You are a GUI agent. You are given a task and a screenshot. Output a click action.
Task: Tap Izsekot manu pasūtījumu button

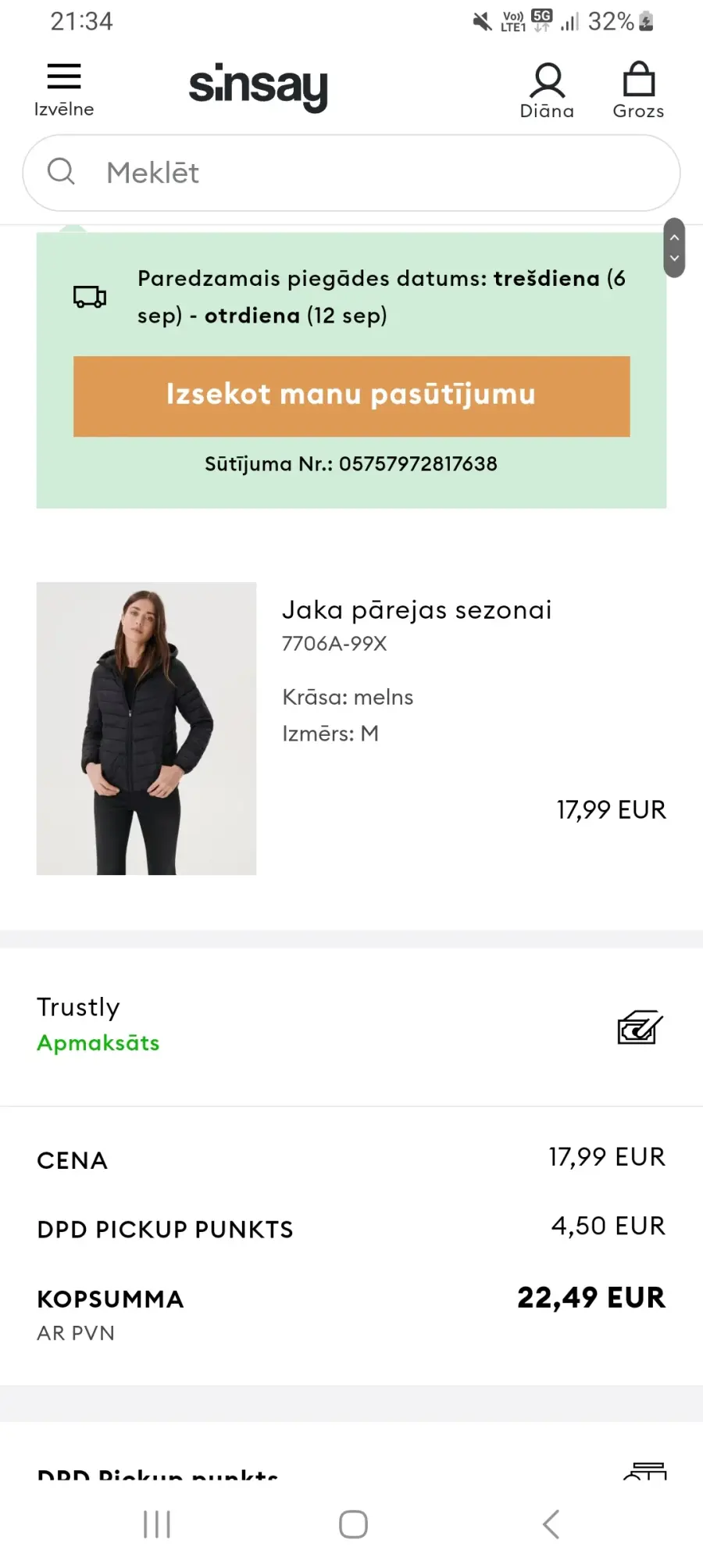[x=351, y=396]
